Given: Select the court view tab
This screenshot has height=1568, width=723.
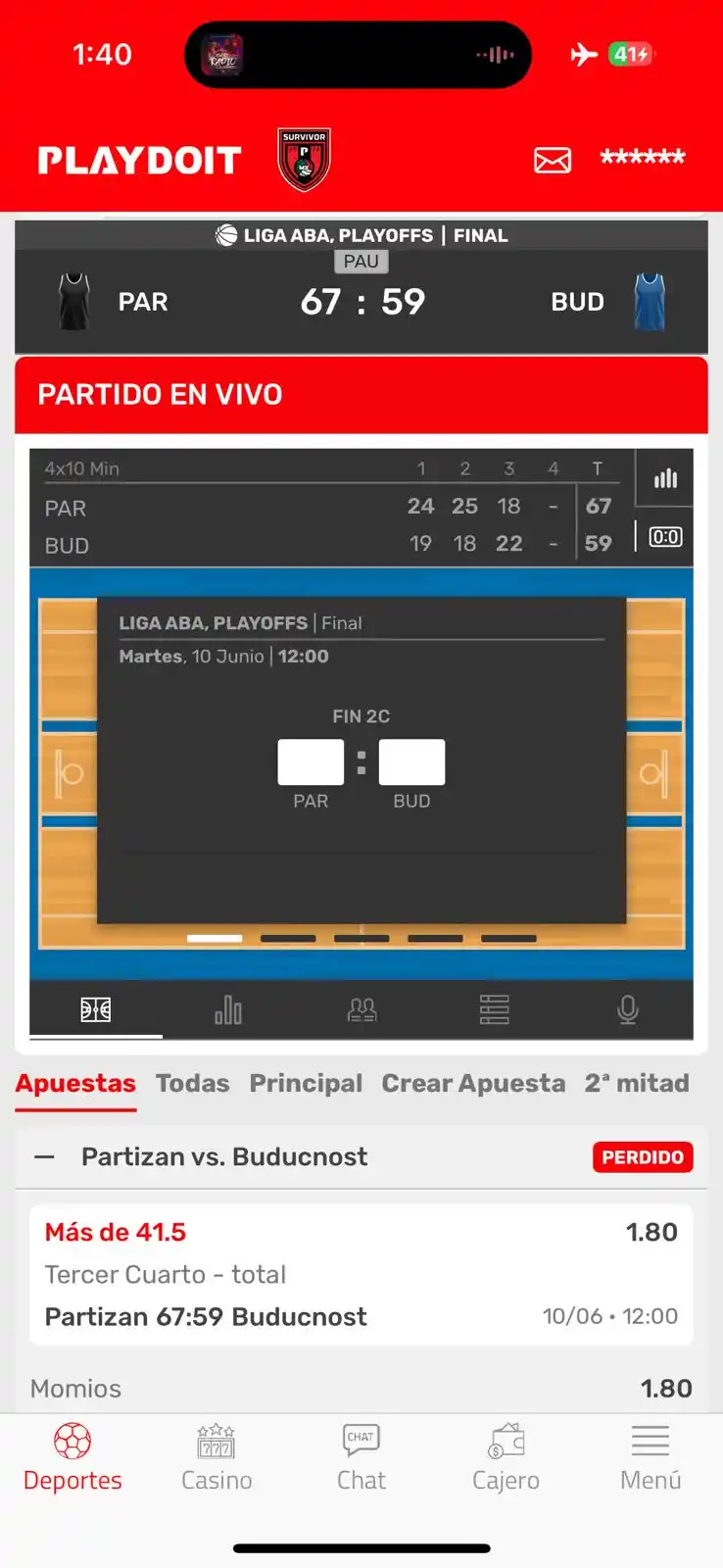Looking at the screenshot, I should [x=96, y=1009].
